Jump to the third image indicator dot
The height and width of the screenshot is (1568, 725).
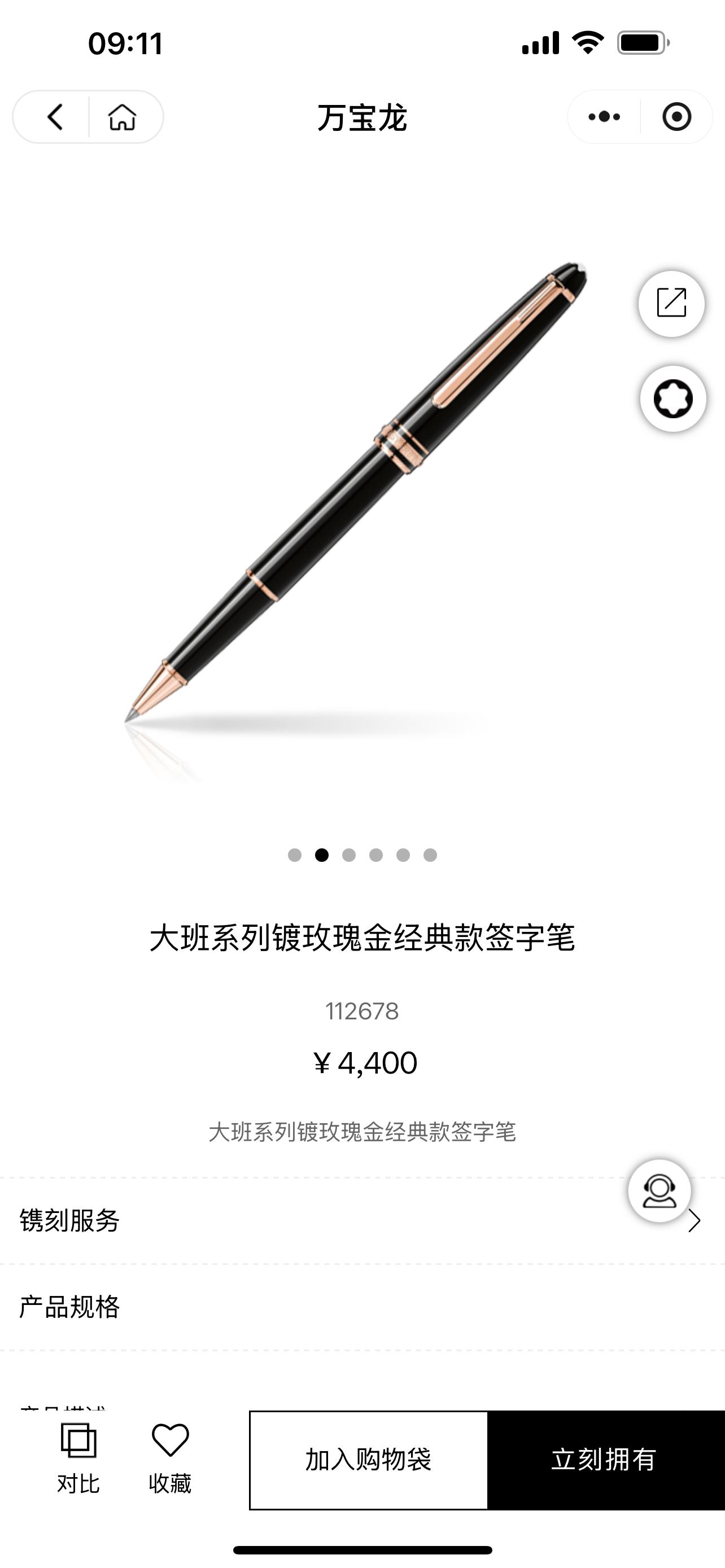pyautogui.click(x=349, y=855)
